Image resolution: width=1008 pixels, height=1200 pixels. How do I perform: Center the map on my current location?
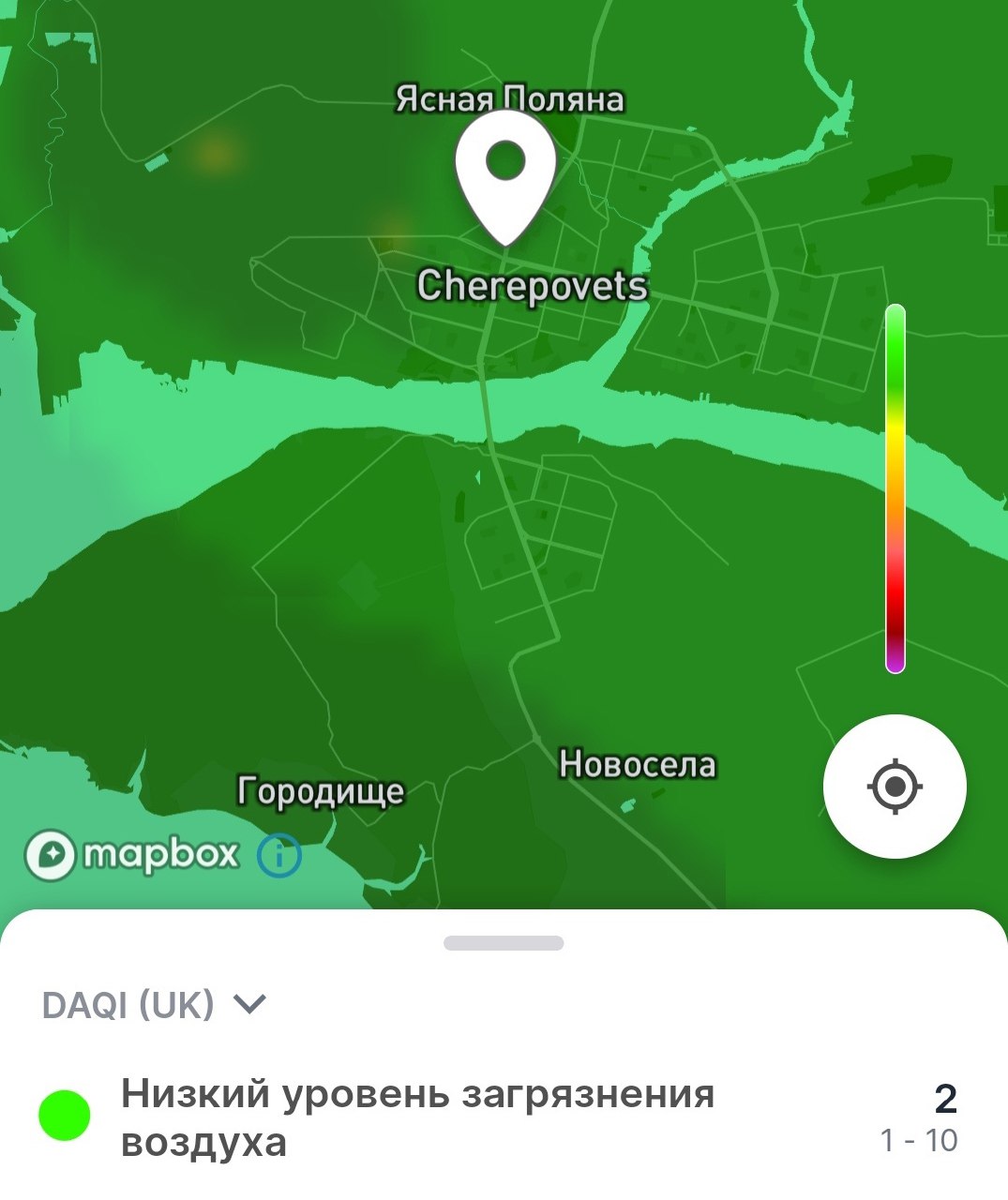click(x=894, y=786)
